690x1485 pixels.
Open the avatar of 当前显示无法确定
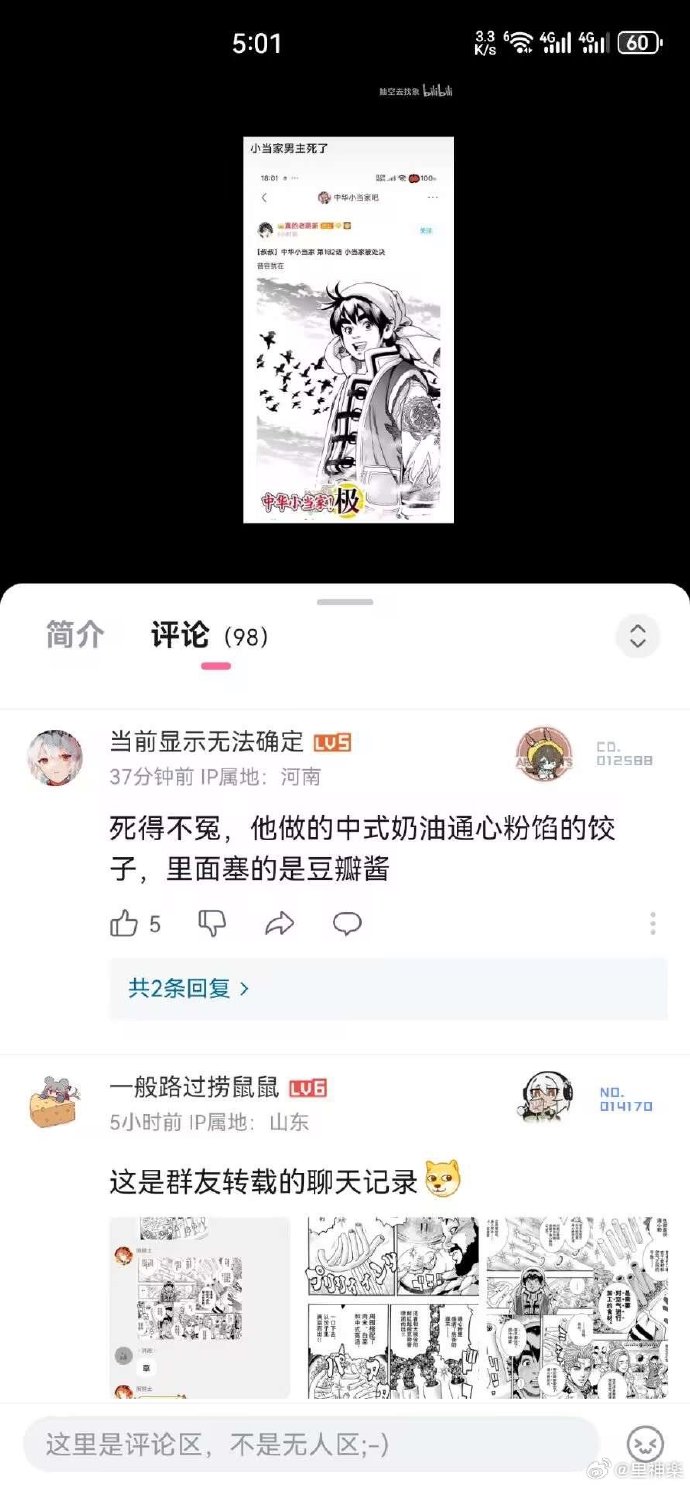click(x=54, y=757)
